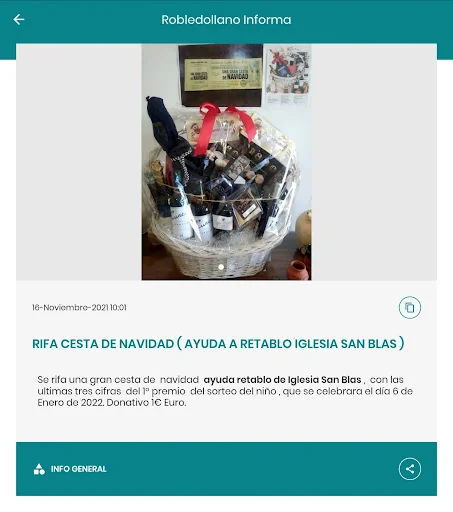Share this Christmas basket raffle post

(410, 469)
